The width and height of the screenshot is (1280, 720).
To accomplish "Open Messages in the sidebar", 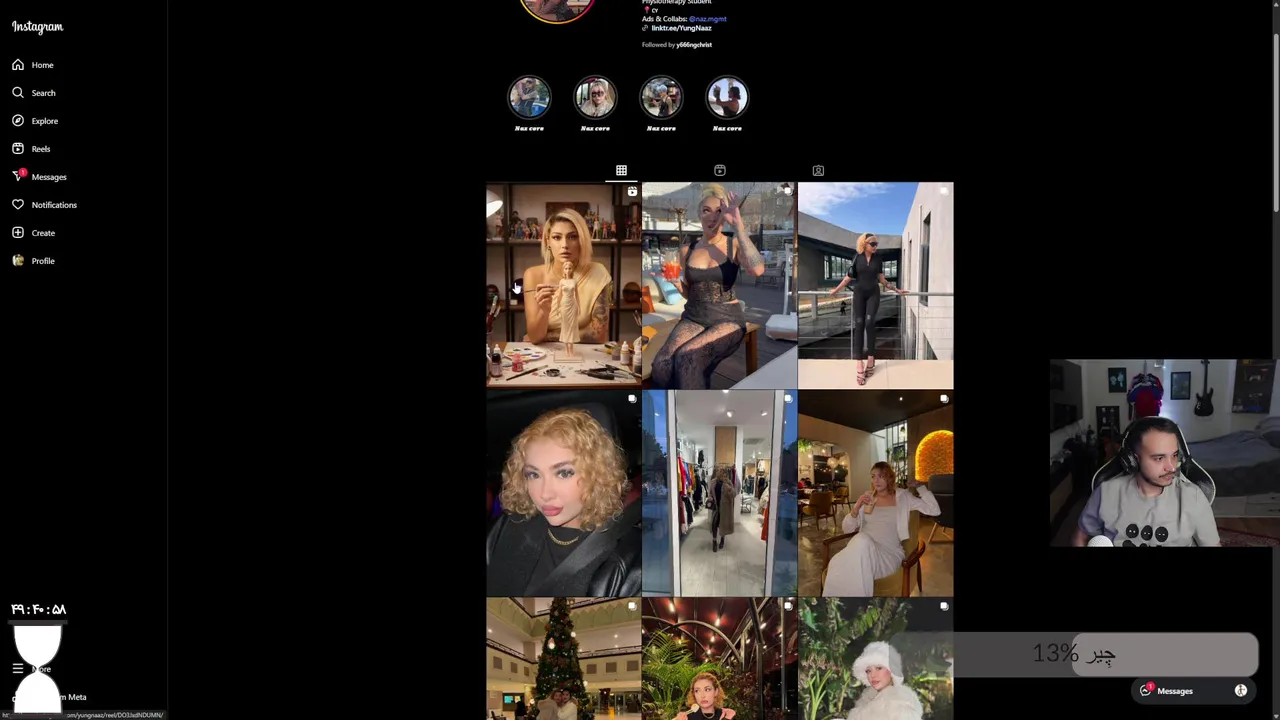I will click(x=48, y=177).
